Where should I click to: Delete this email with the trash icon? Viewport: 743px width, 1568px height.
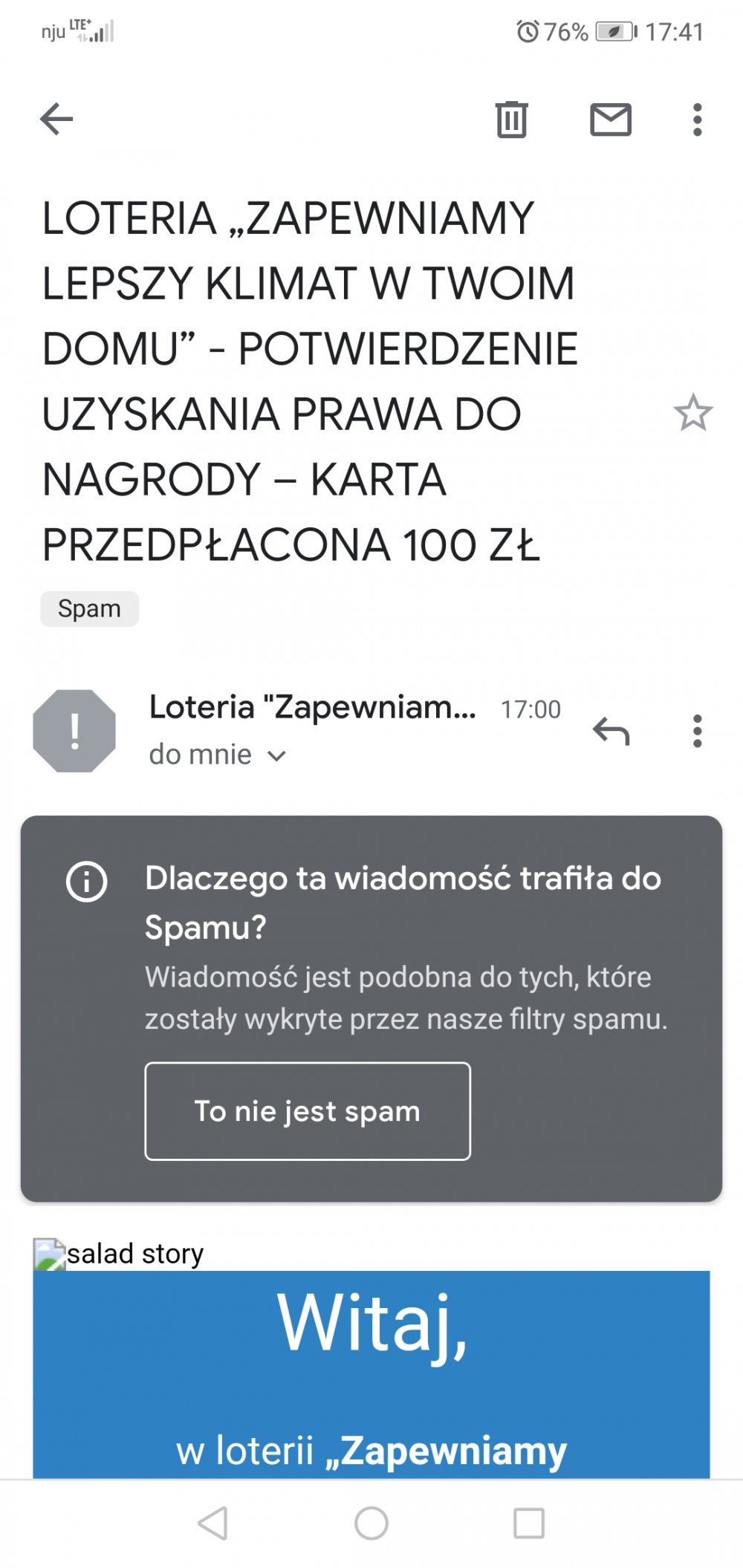point(511,120)
